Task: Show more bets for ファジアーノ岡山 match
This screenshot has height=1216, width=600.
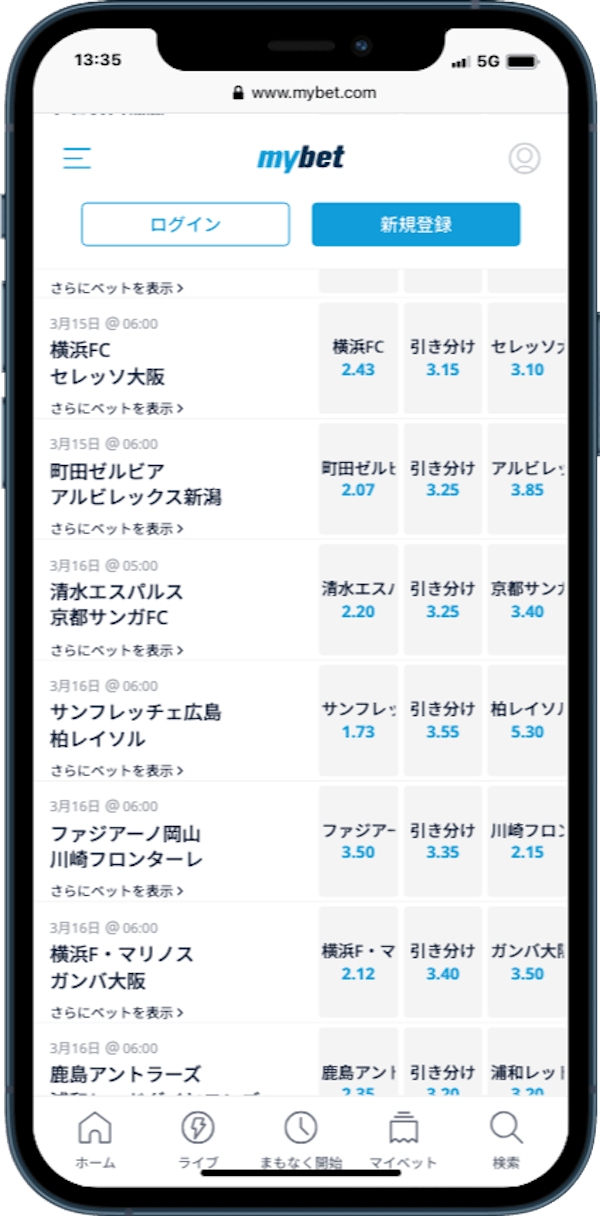Action: coord(117,891)
